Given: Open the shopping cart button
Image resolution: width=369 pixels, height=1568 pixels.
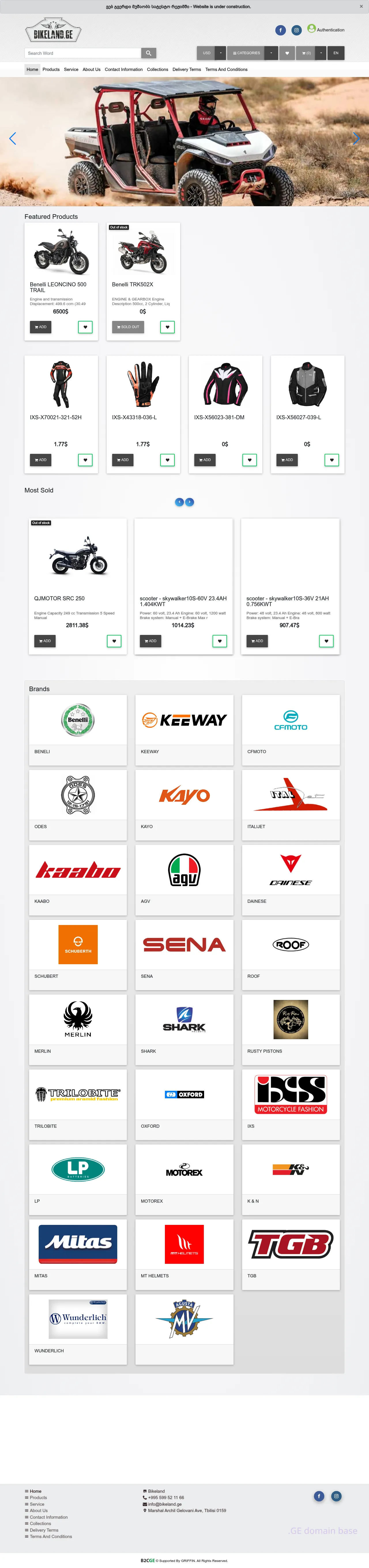Looking at the screenshot, I should tap(306, 53).
